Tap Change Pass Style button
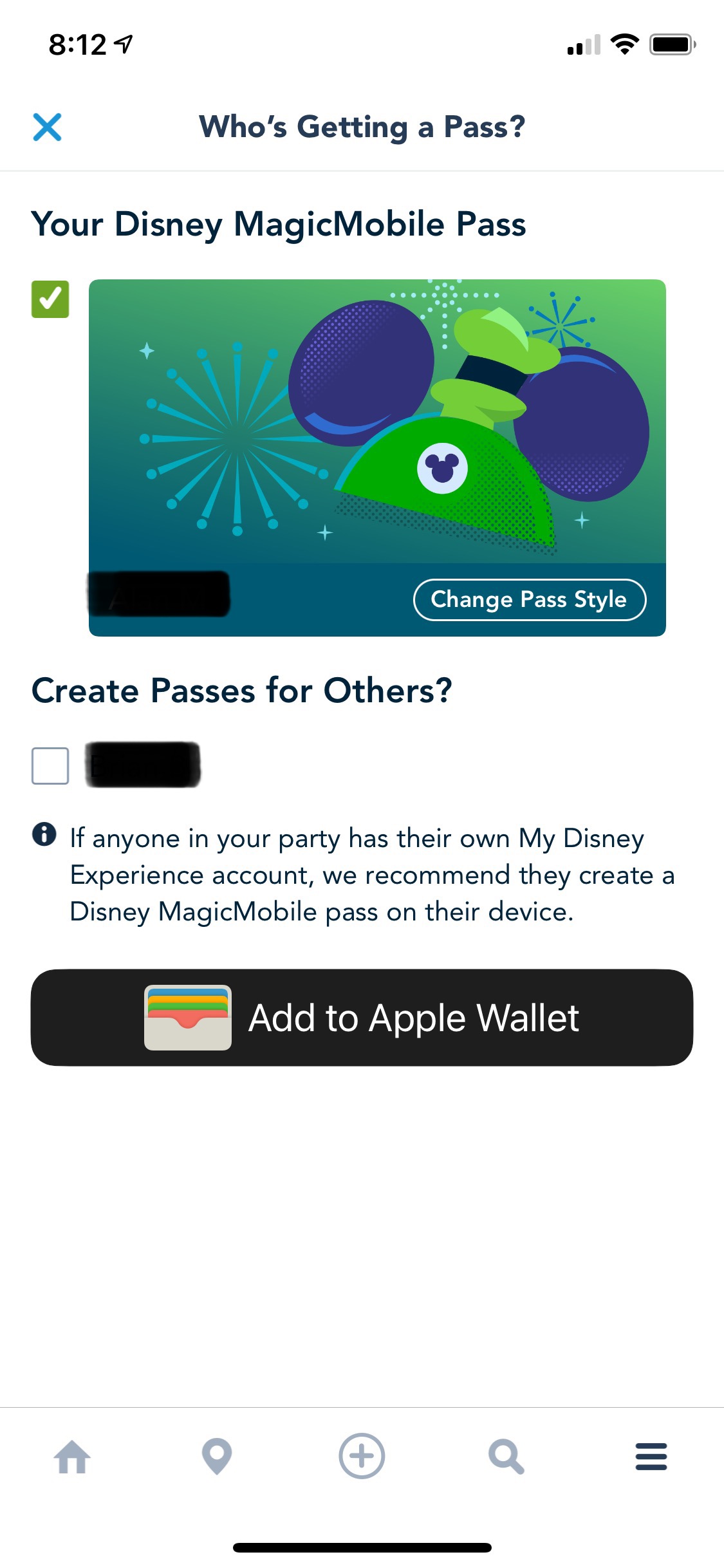724x1568 pixels. coord(529,599)
